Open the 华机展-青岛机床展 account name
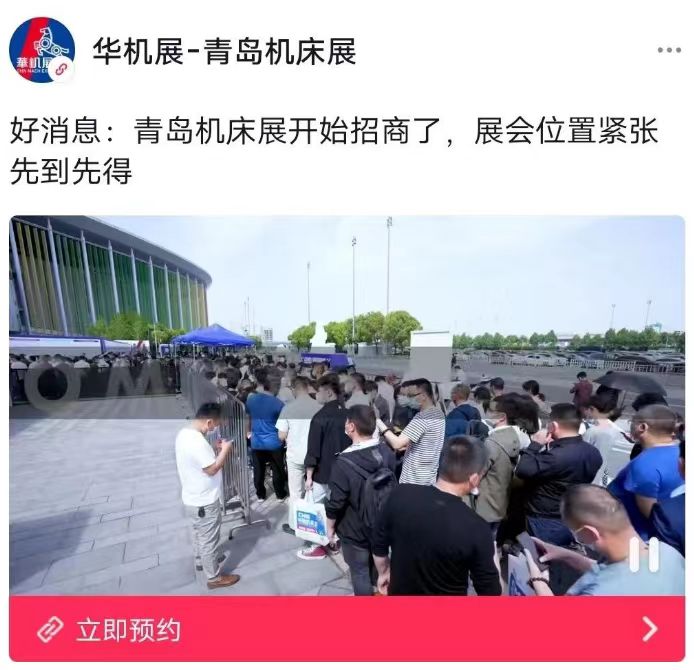Viewport: 694px width, 670px height. pos(224,51)
